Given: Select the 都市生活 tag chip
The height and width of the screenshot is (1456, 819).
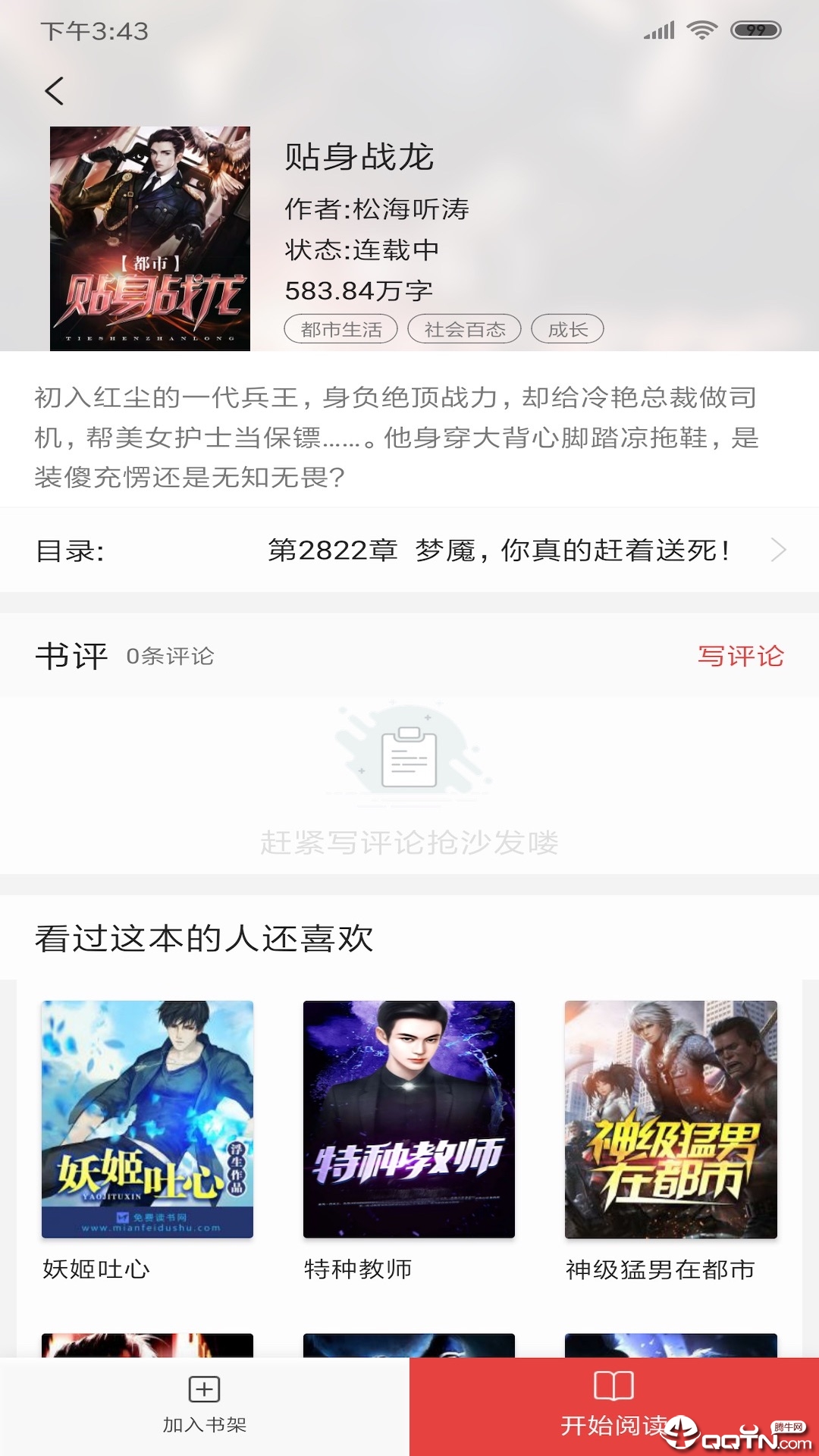Looking at the screenshot, I should tap(340, 329).
